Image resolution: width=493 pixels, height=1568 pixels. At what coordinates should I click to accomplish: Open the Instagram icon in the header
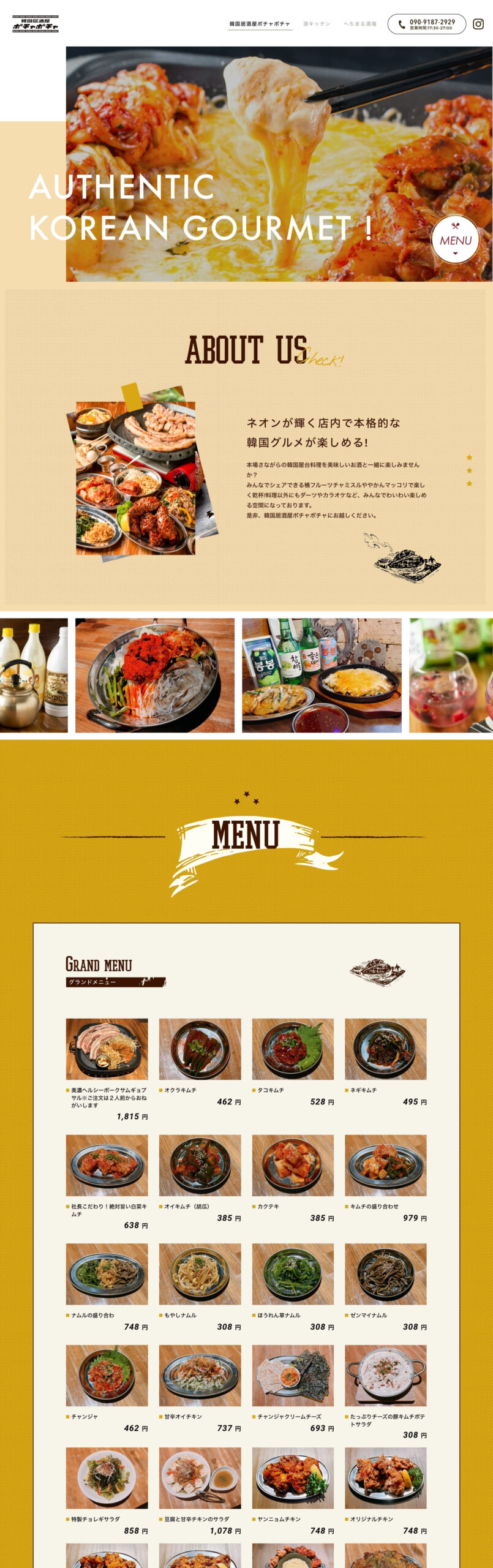click(x=478, y=24)
